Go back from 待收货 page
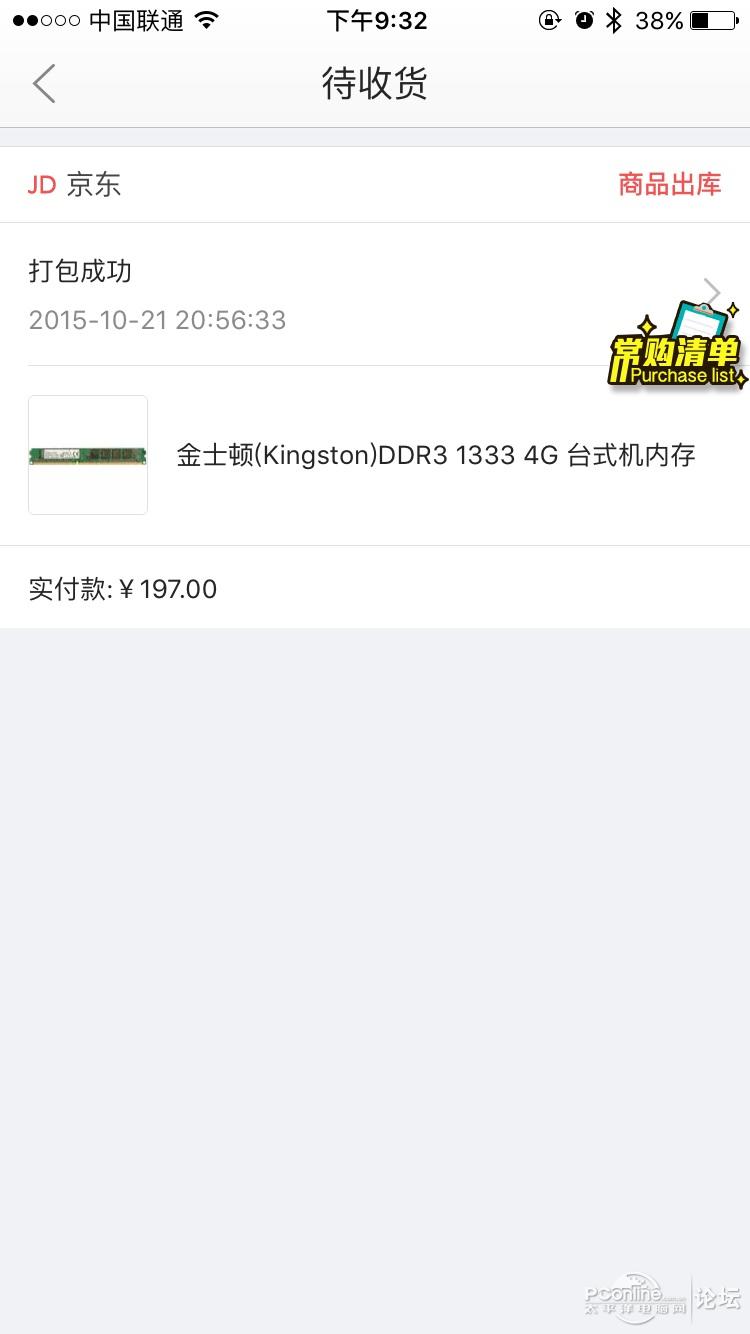750x1334 pixels. [44, 84]
